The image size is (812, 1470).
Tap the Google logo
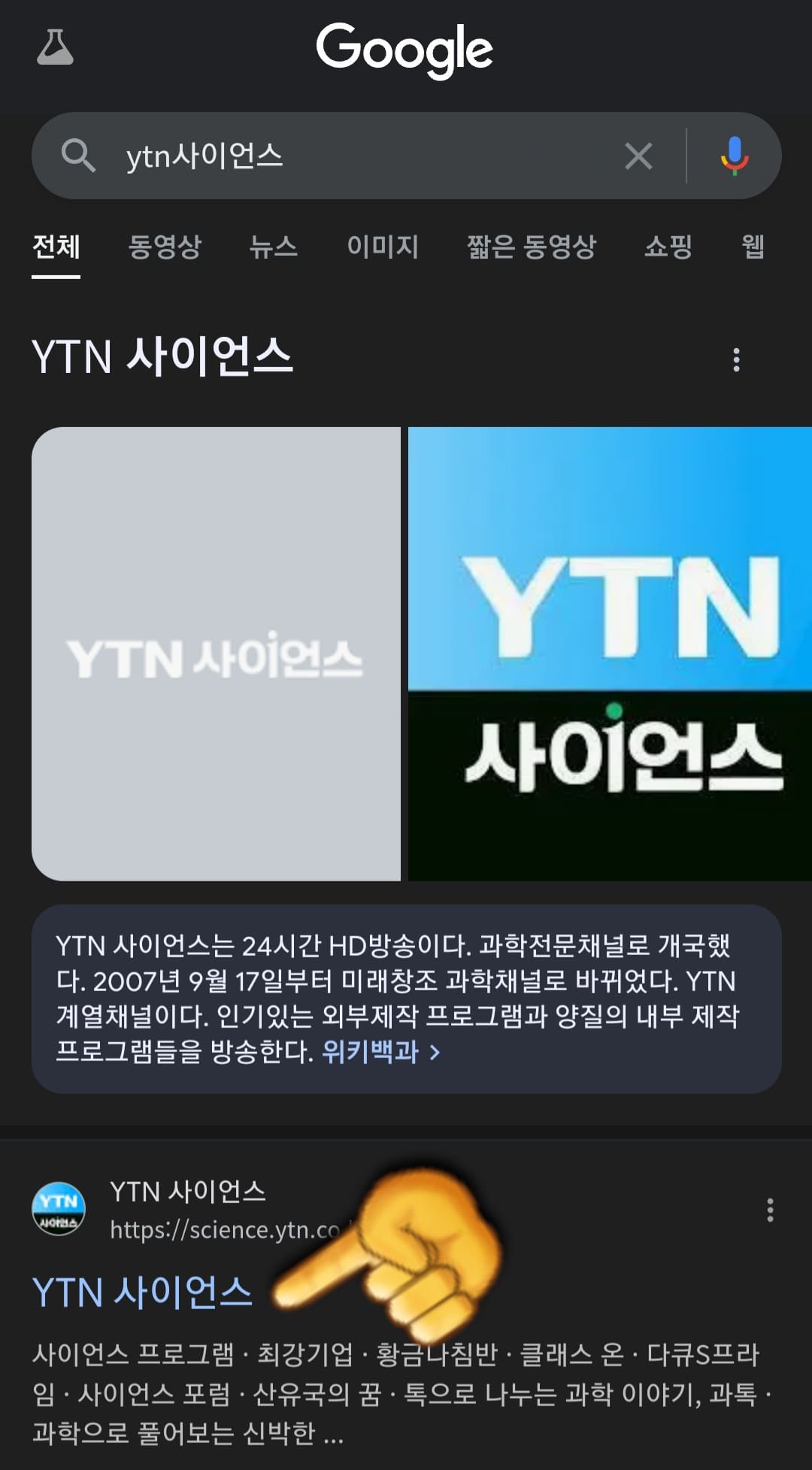pyautogui.click(x=406, y=49)
